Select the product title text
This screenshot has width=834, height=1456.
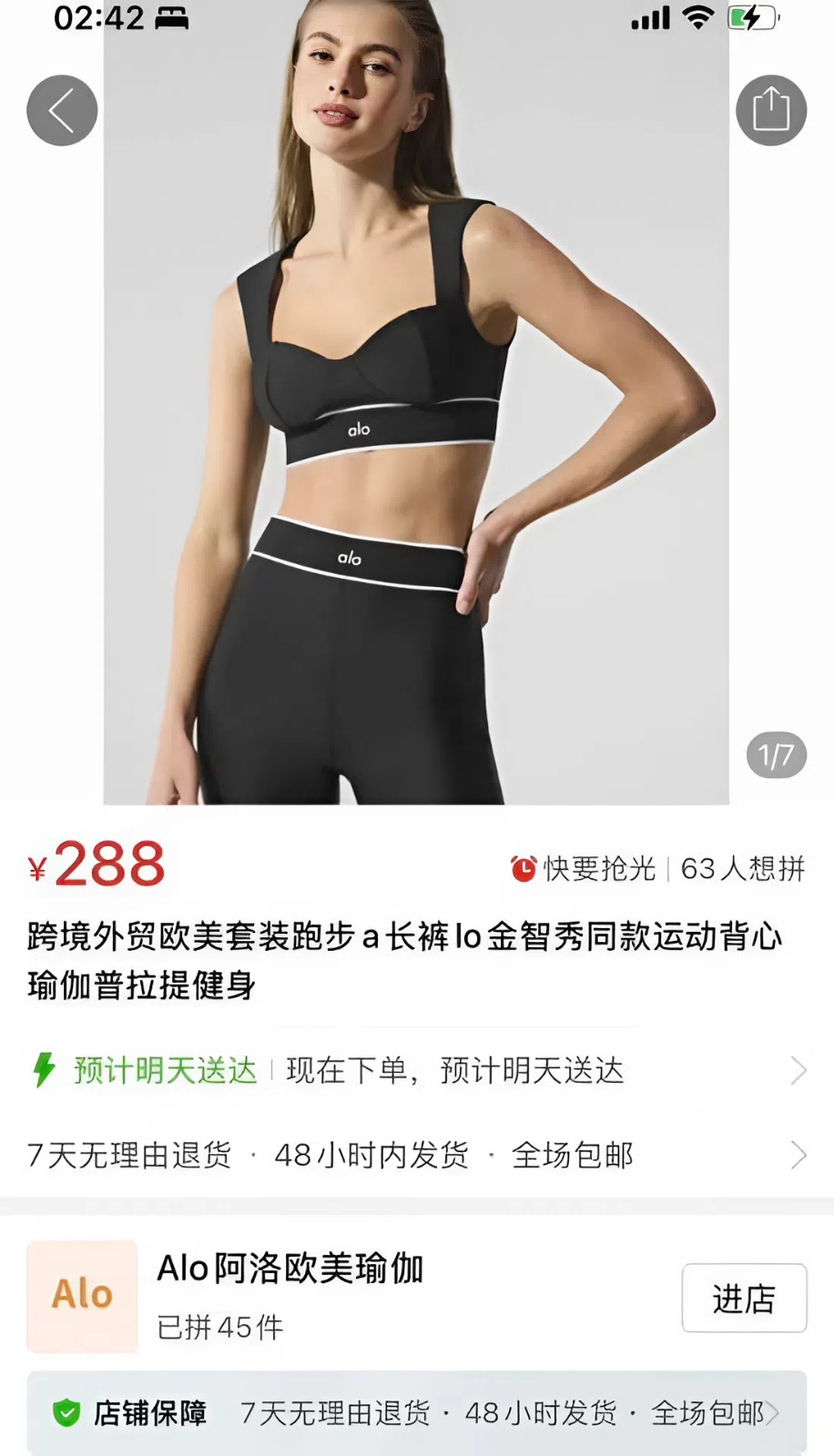(405, 960)
